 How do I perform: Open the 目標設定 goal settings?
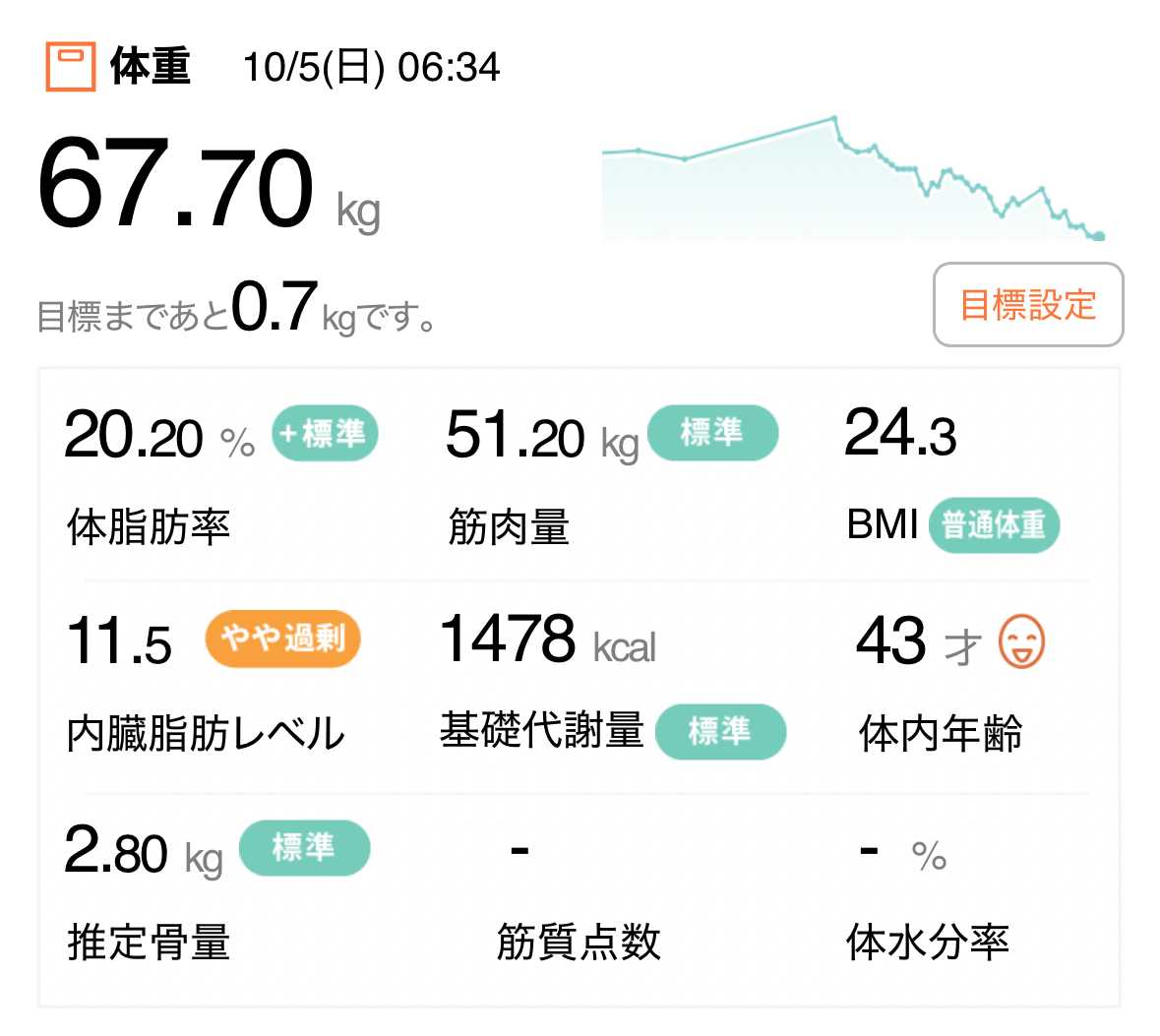click(1027, 305)
